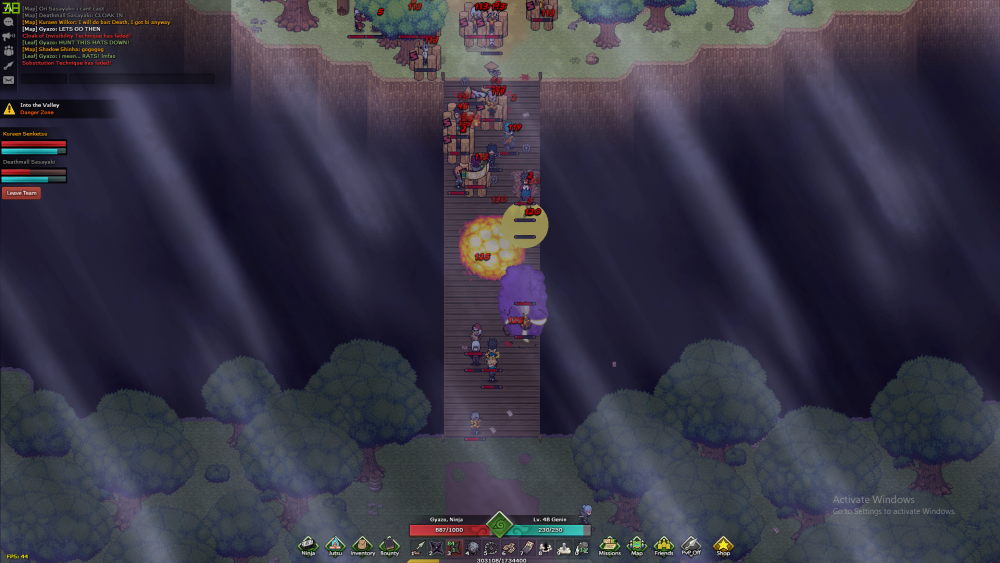1000x563 pixels.
Task: Open the Ninja character menu
Action: point(308,545)
